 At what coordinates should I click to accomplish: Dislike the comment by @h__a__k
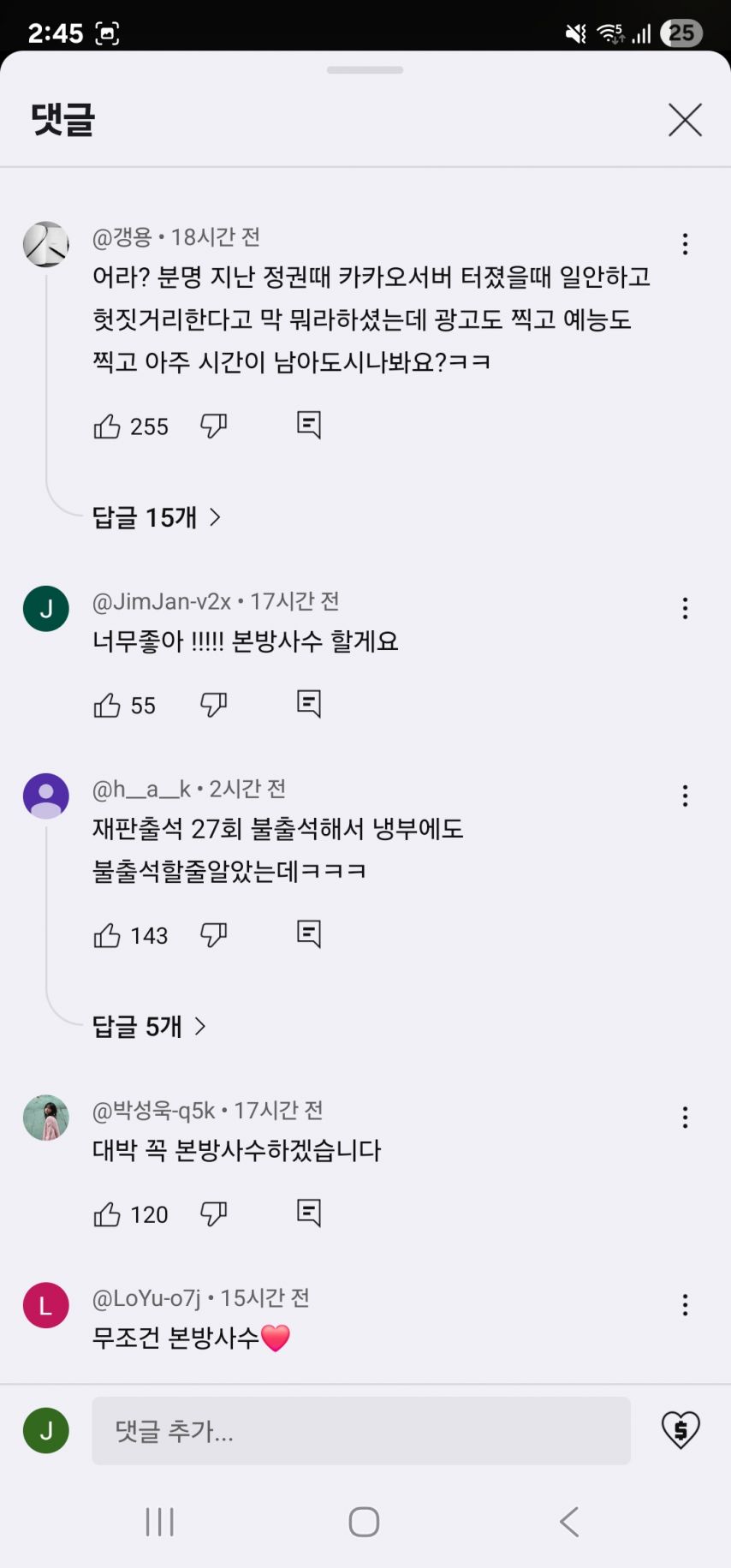click(213, 935)
